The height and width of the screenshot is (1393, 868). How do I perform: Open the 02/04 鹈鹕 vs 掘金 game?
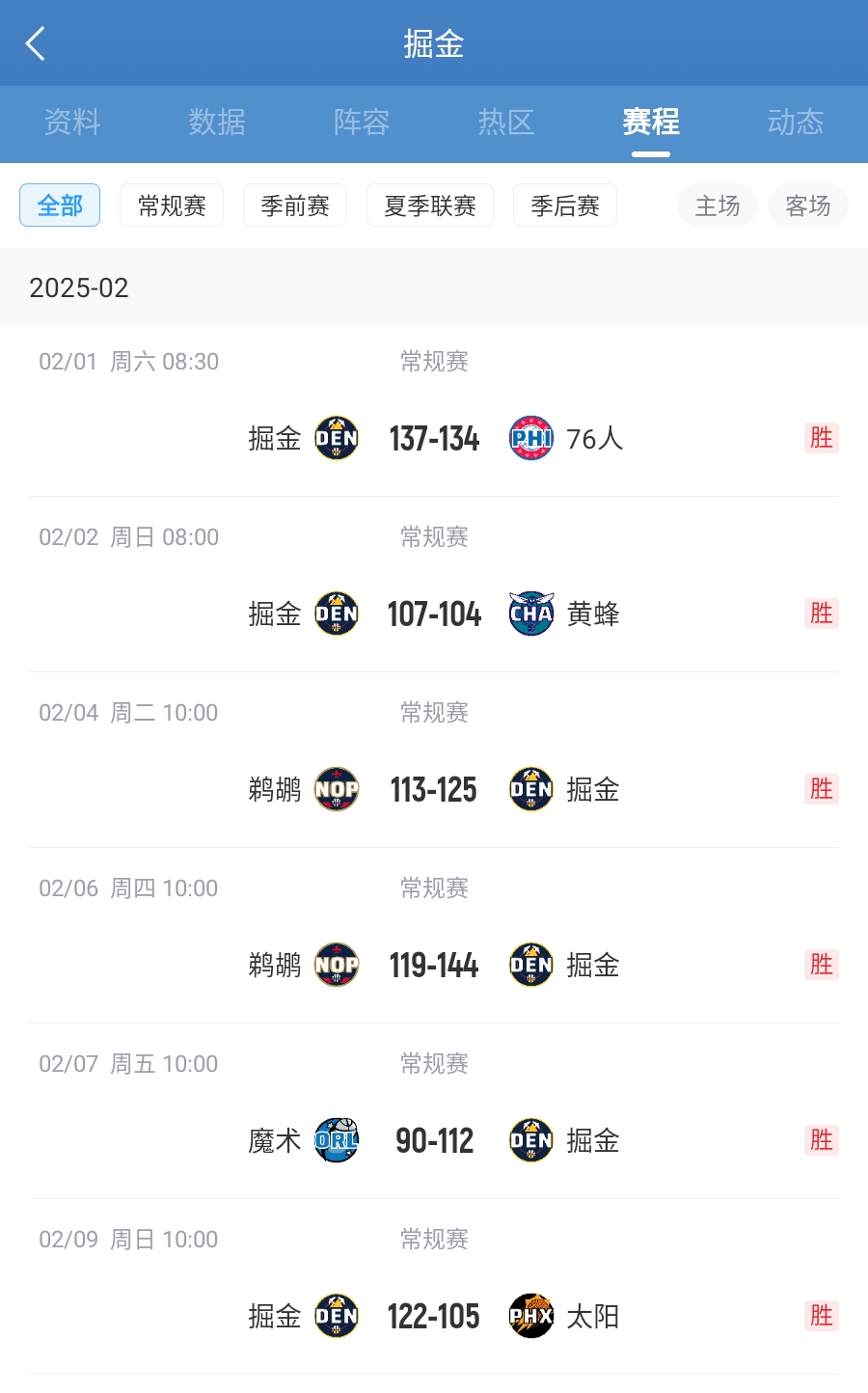[434, 790]
